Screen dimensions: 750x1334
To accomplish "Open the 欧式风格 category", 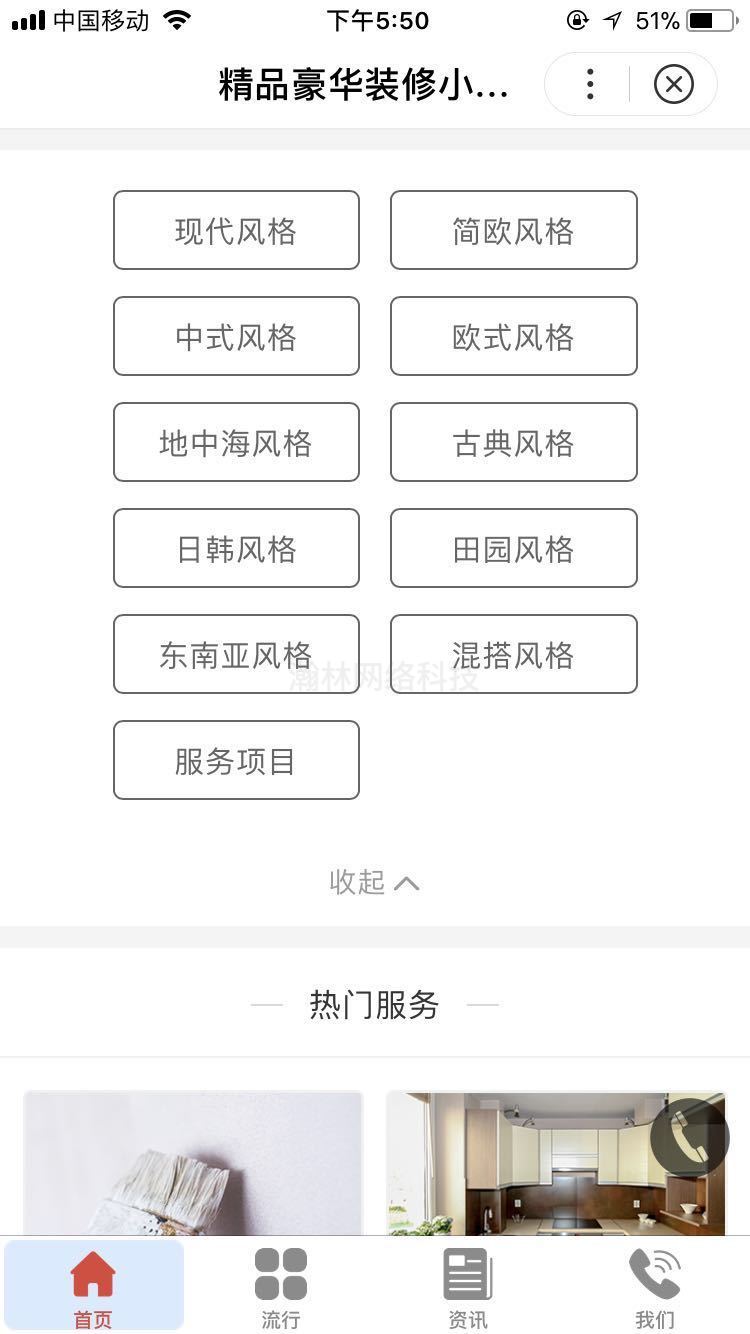I will click(x=513, y=337).
